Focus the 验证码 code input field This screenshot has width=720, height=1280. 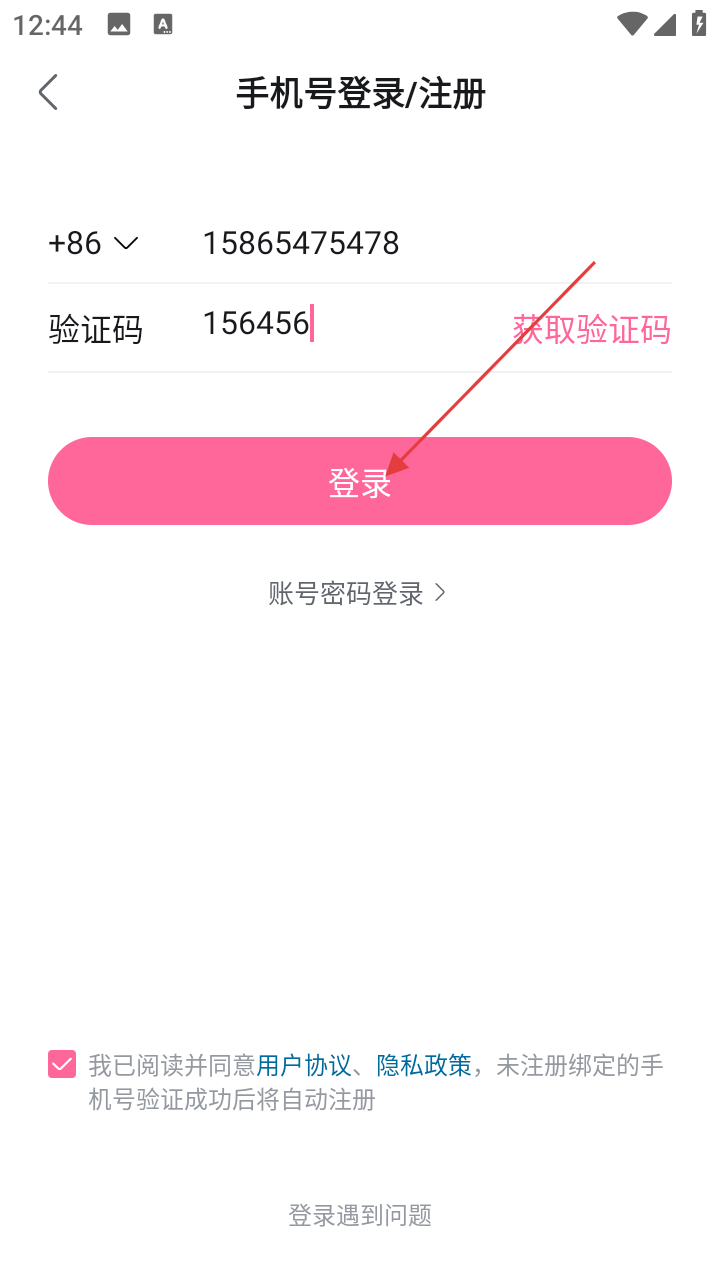tap(340, 324)
